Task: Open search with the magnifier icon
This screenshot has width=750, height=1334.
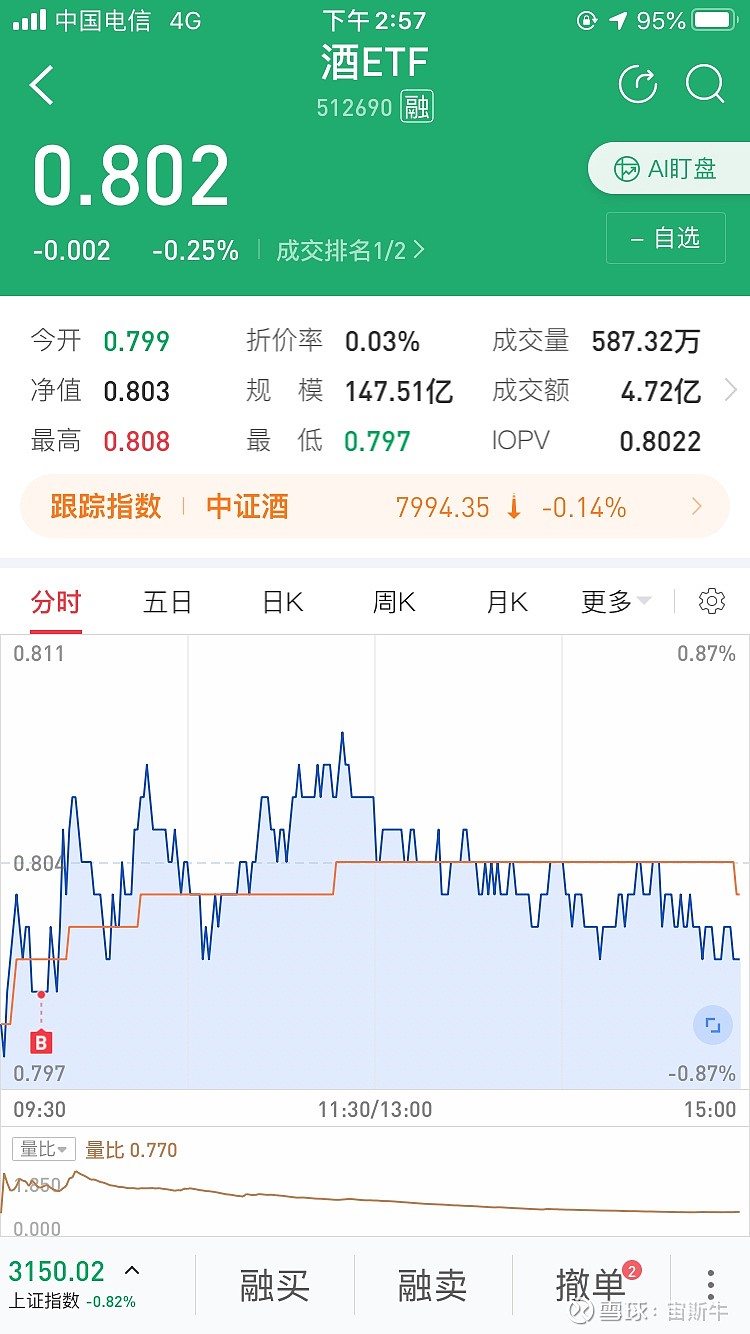Action: point(706,85)
